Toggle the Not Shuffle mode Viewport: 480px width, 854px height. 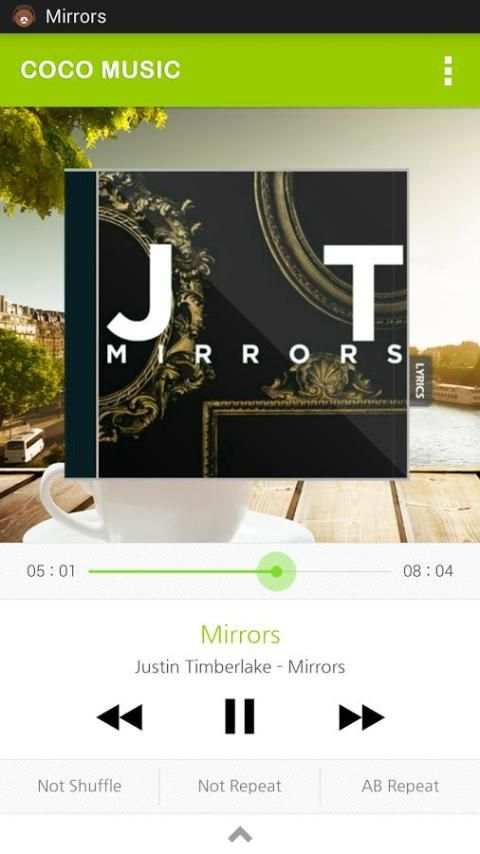pos(80,786)
